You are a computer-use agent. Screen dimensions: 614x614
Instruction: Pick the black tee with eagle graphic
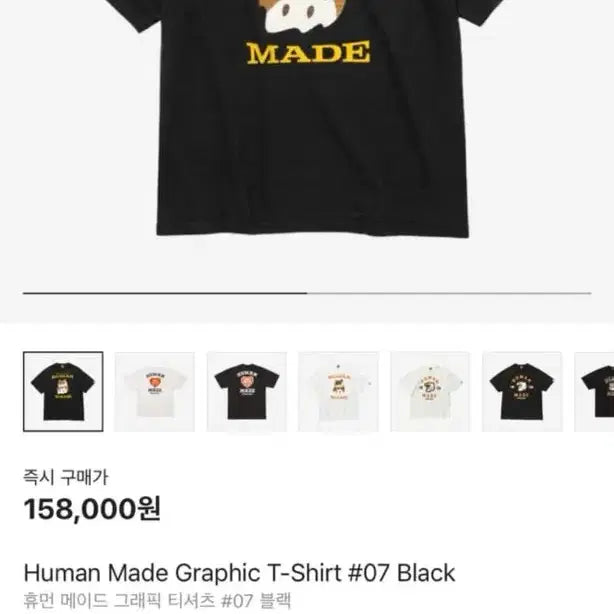(521, 391)
